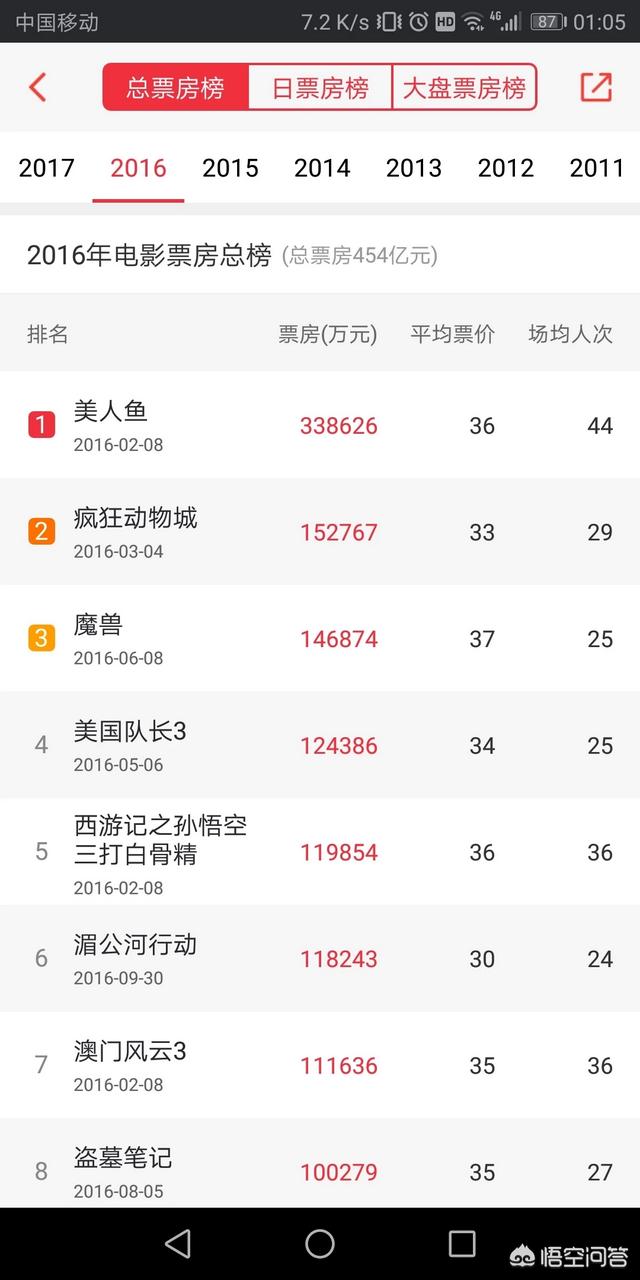Switch to the 日票房榜 tab
The height and width of the screenshot is (1280, 640).
pos(320,88)
